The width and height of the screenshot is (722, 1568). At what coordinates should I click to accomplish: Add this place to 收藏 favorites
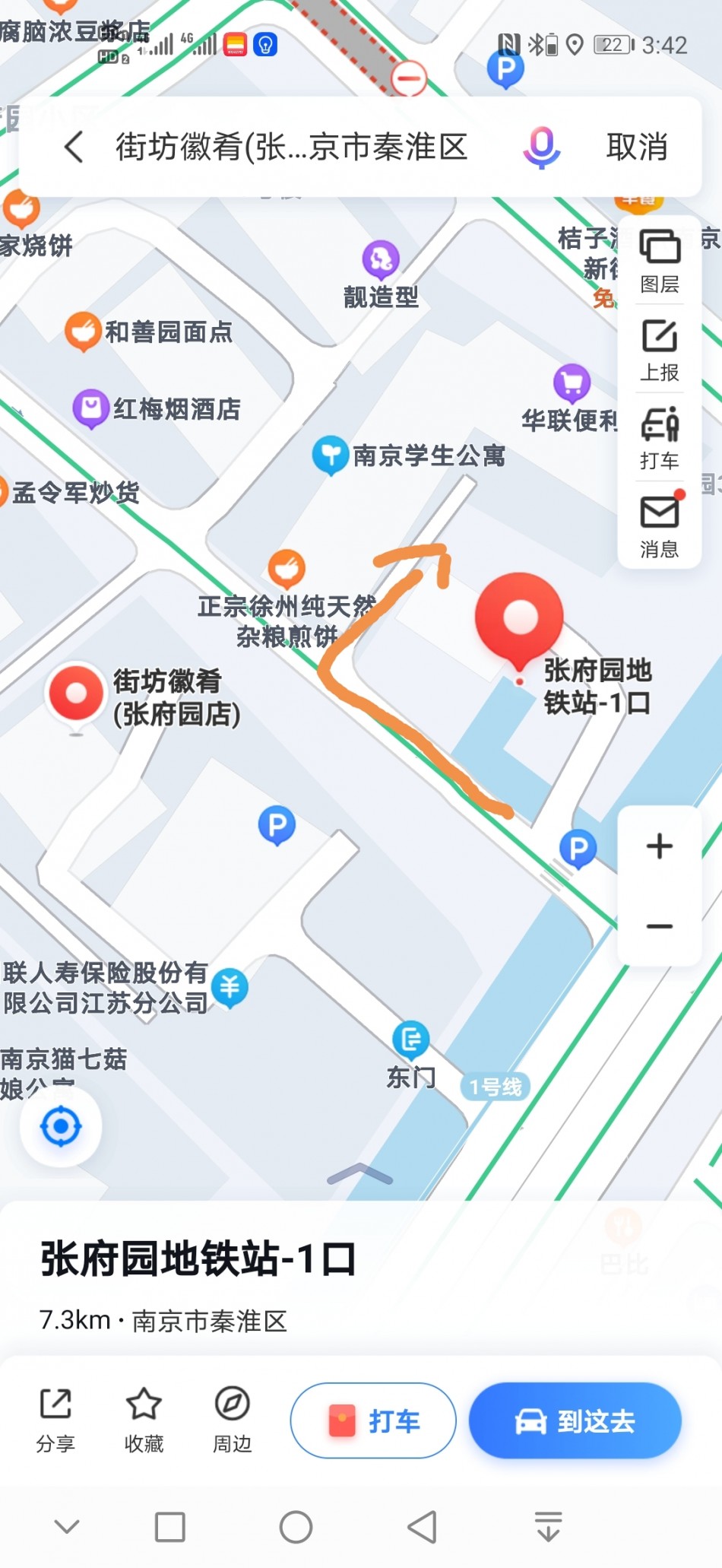point(144,1419)
